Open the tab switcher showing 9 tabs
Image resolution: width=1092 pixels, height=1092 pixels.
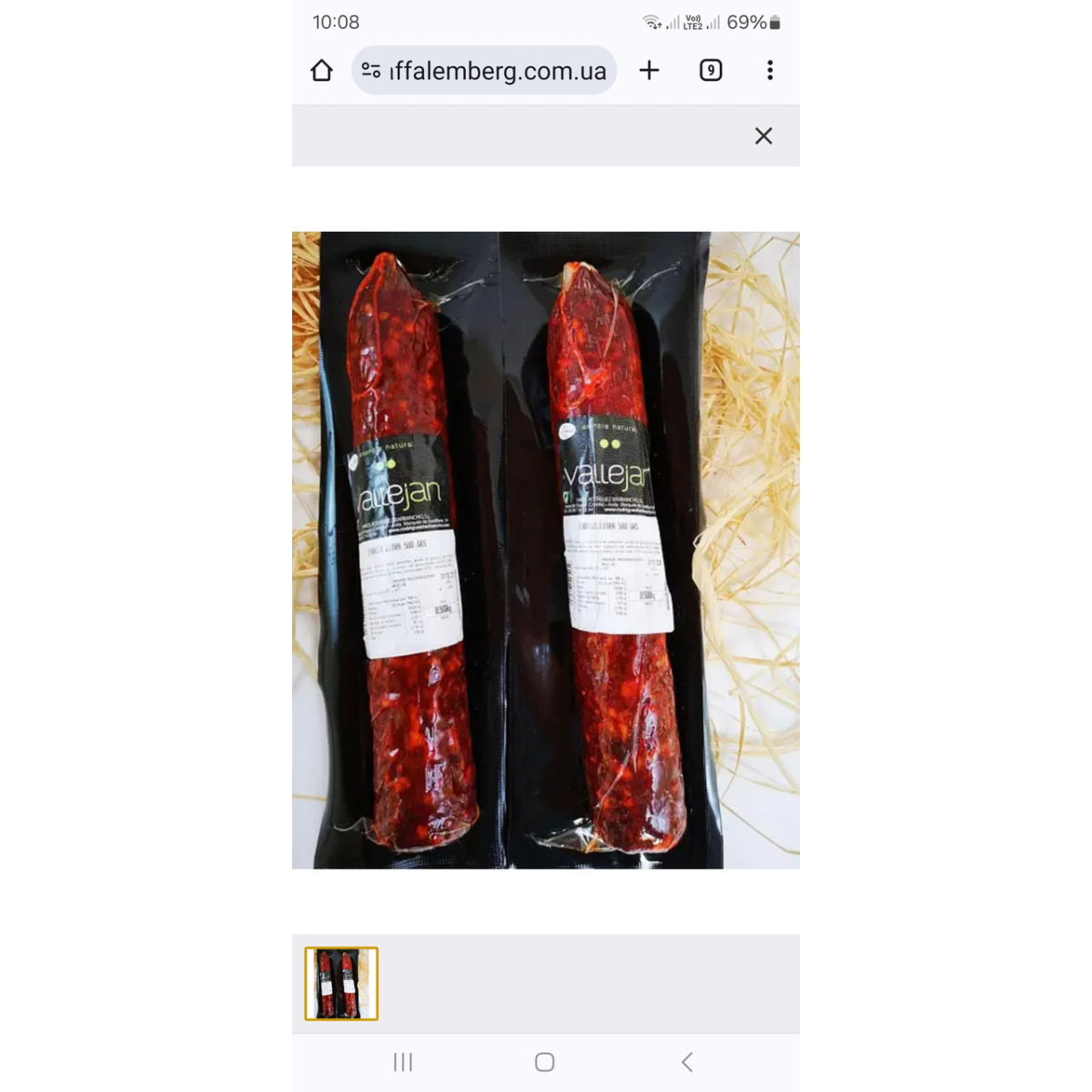tap(711, 70)
